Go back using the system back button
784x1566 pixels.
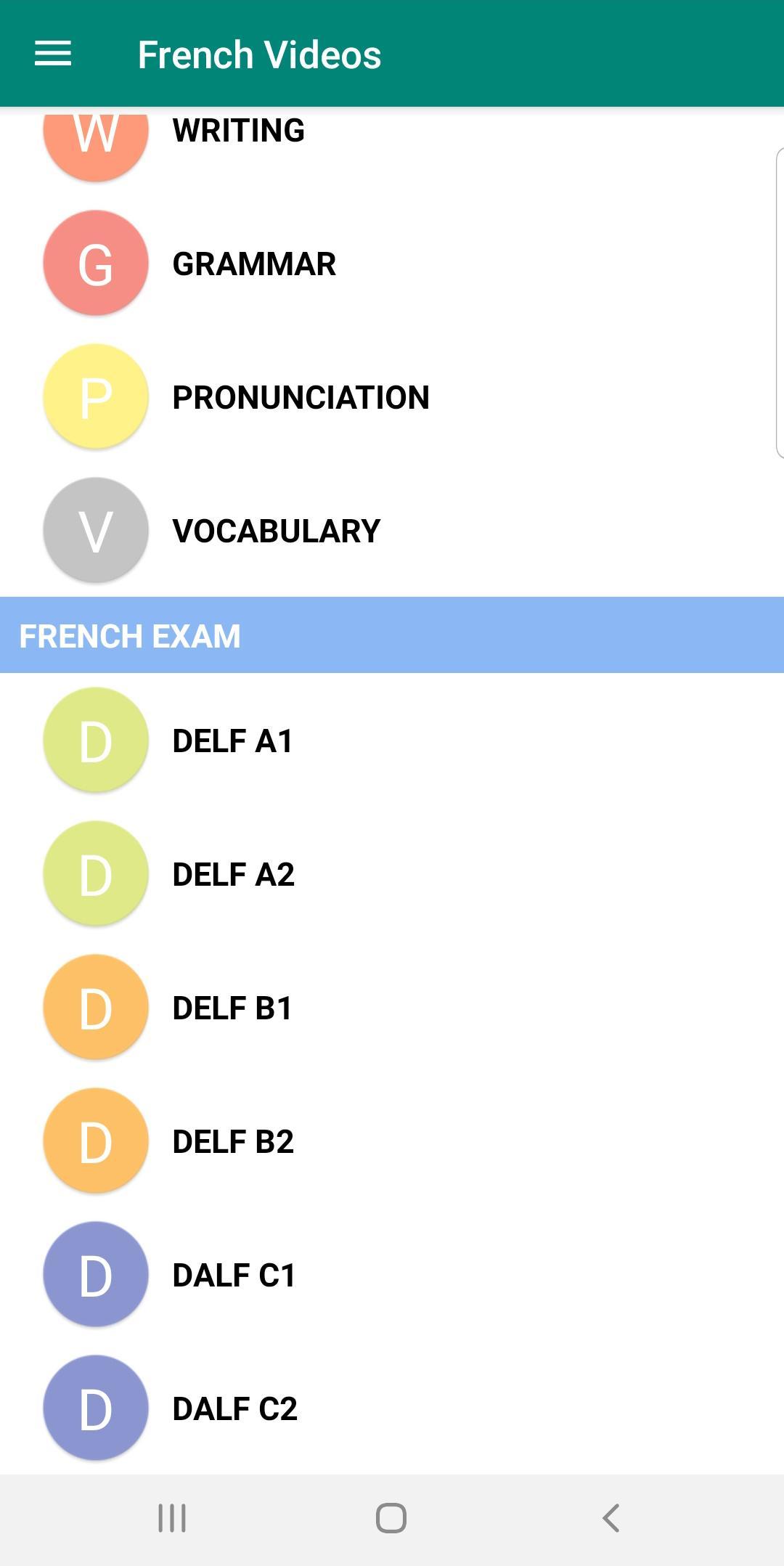pyautogui.click(x=611, y=1518)
